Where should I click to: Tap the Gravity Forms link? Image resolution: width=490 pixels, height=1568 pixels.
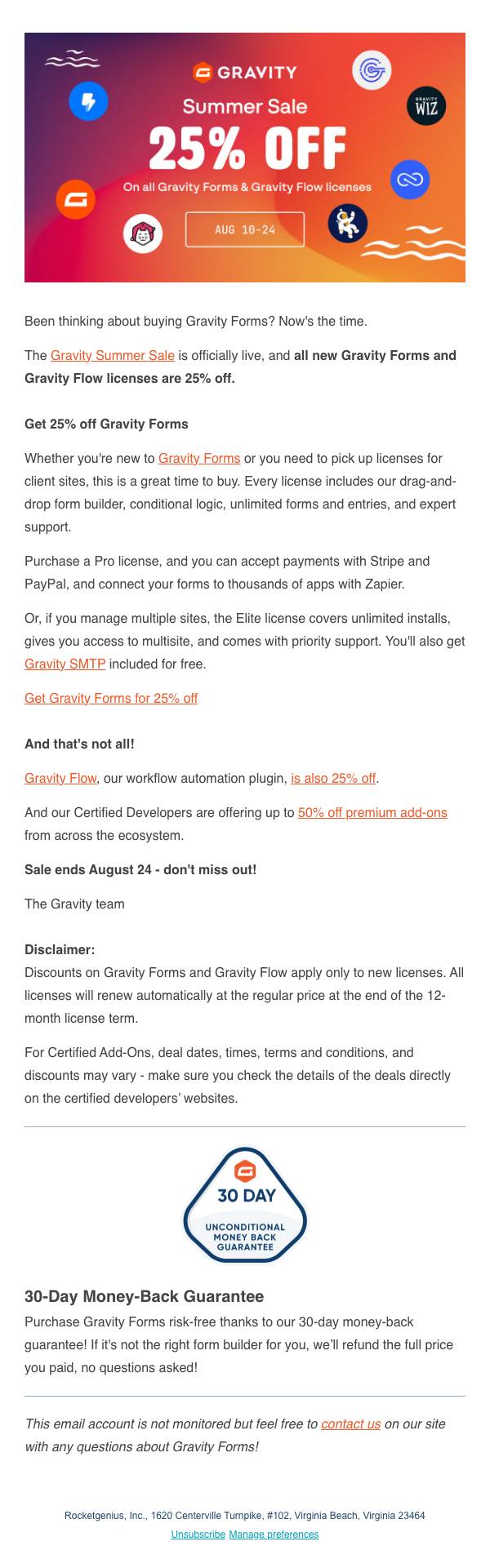tap(199, 458)
